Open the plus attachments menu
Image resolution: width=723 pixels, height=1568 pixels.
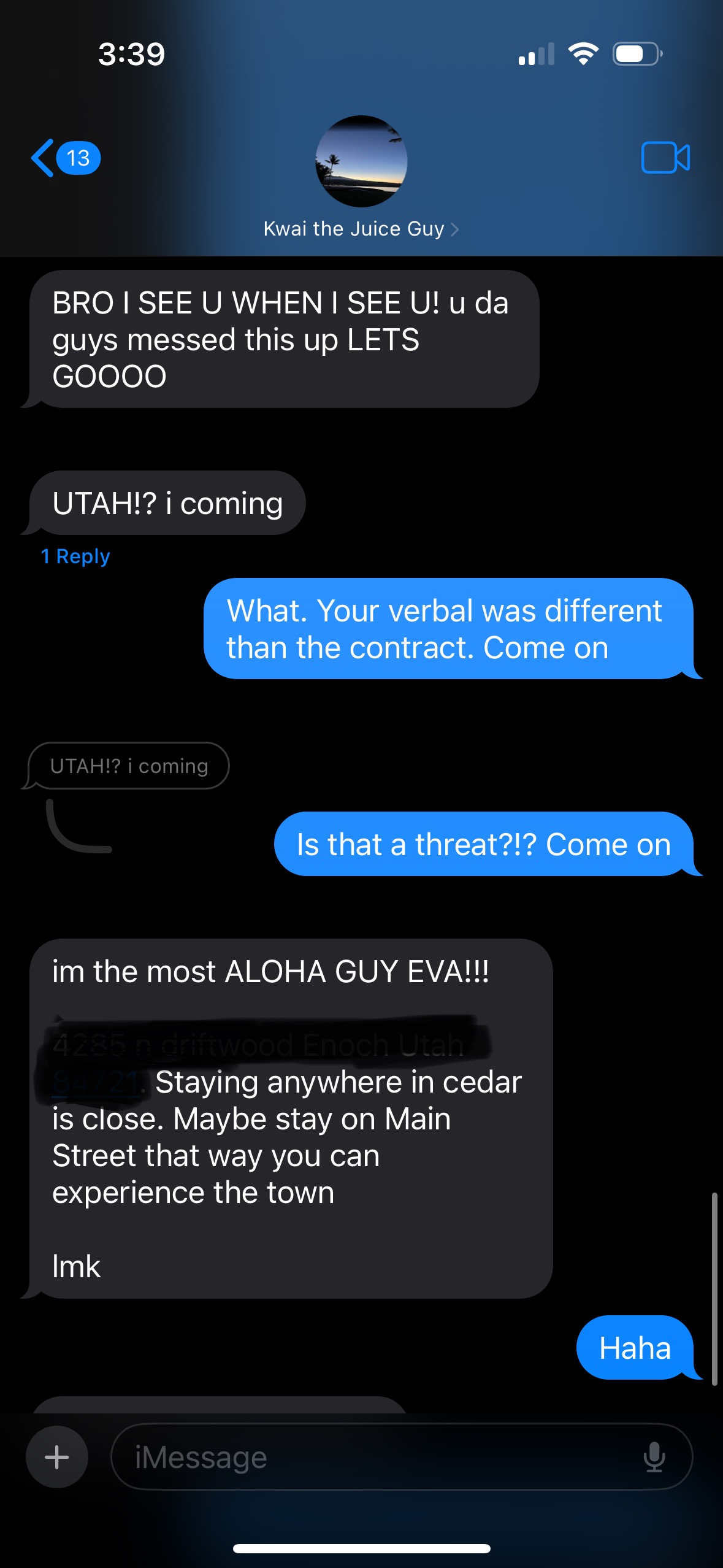point(57,1456)
